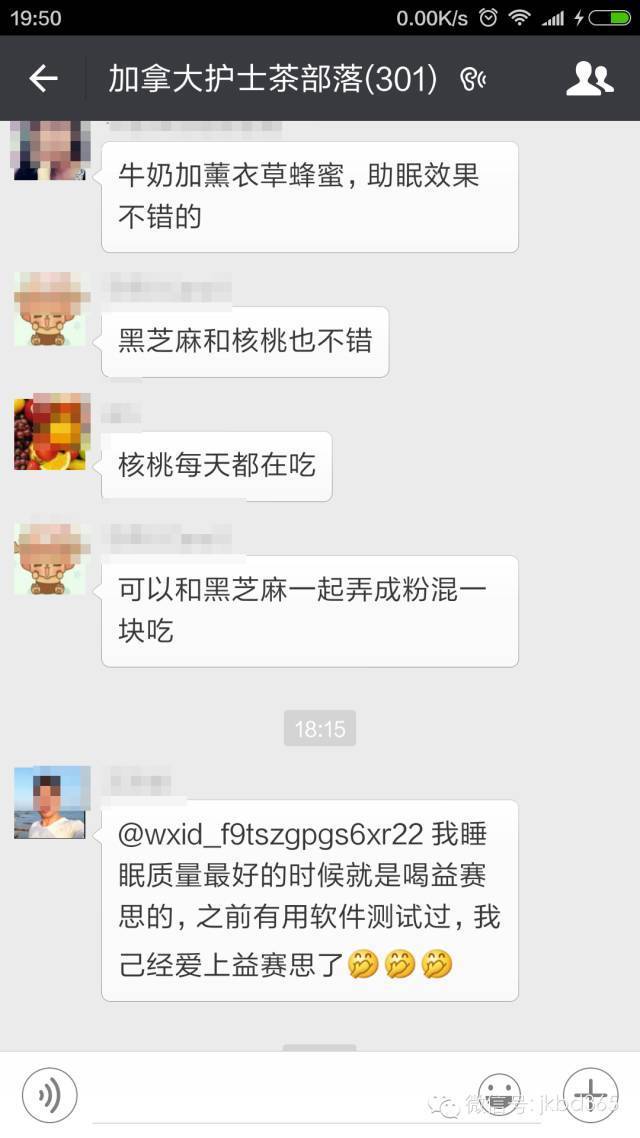Tap avatar beside 牛奶加薰衣草蜂蜜 message
Image resolution: width=640 pixels, height=1138 pixels.
click(50, 150)
